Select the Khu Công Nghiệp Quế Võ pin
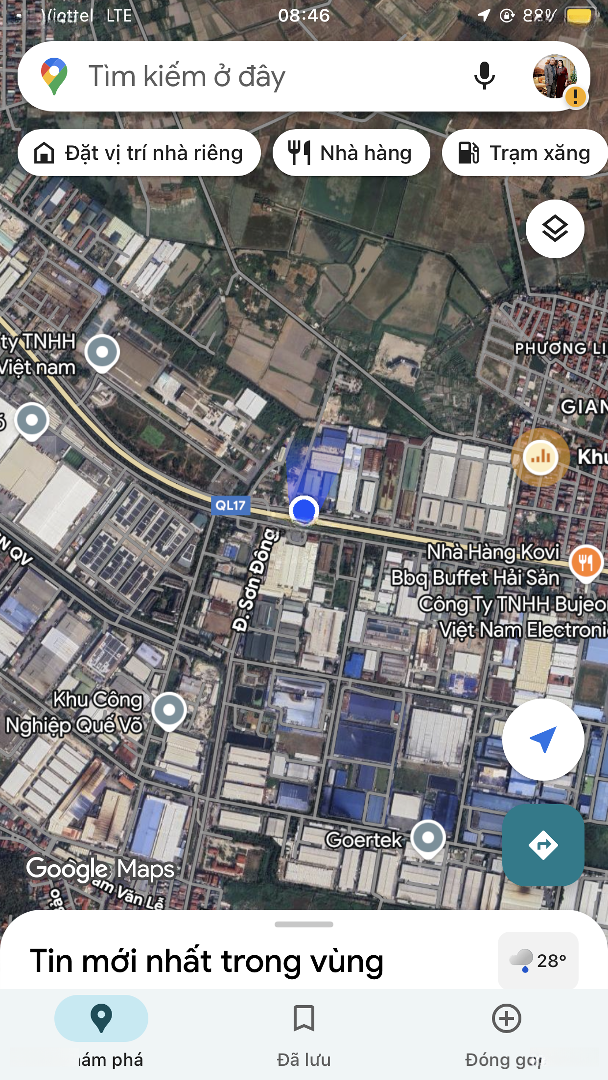 pyautogui.click(x=169, y=710)
